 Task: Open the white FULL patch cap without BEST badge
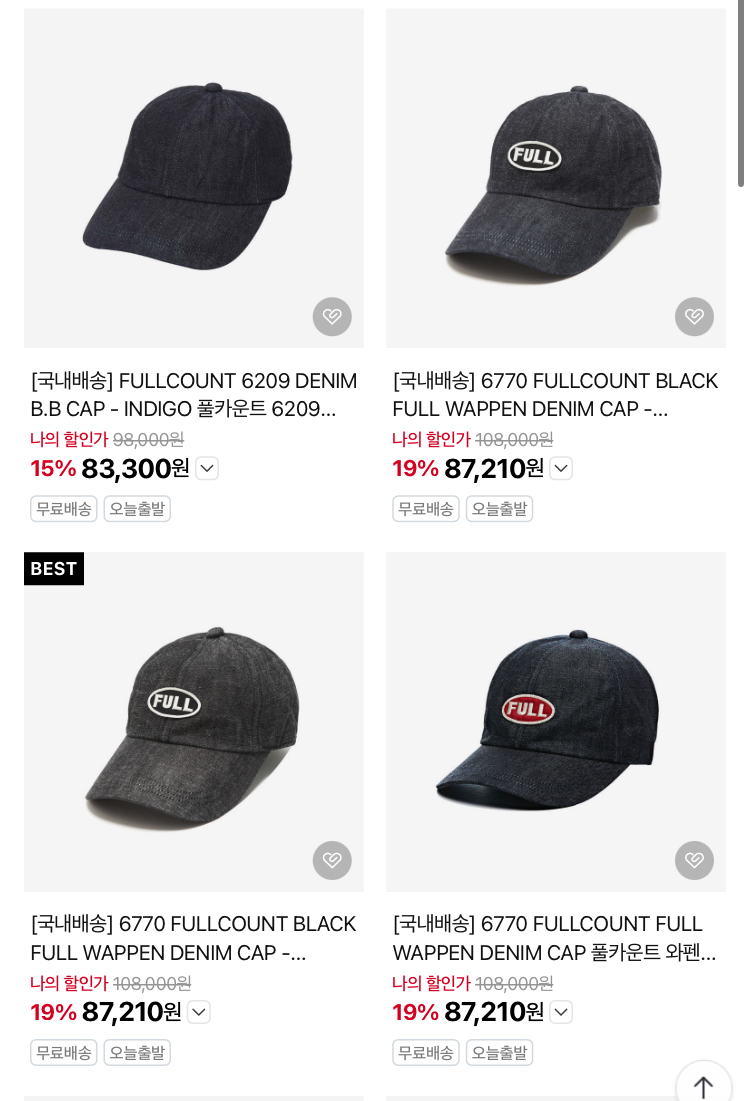tap(555, 178)
